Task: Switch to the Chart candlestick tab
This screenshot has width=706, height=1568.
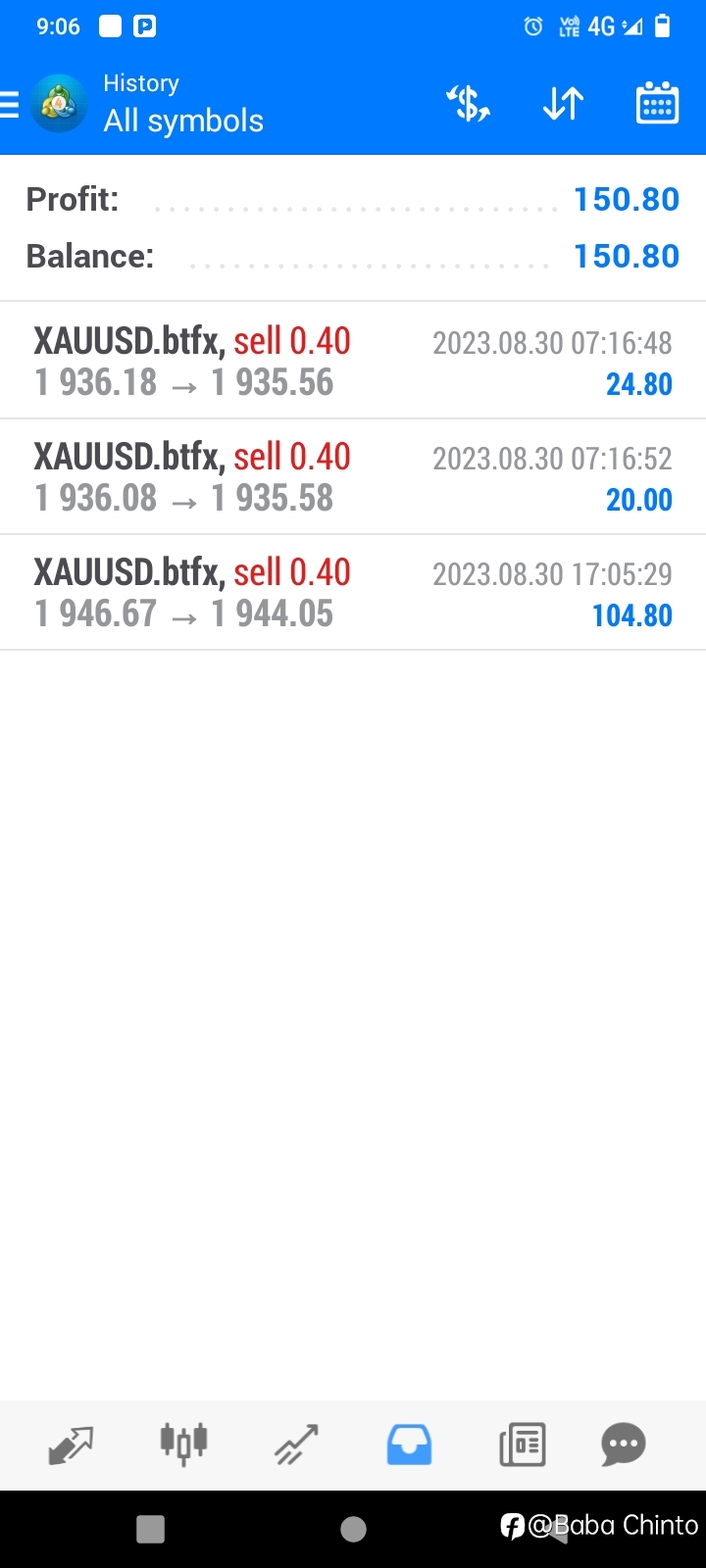Action: 183,1444
